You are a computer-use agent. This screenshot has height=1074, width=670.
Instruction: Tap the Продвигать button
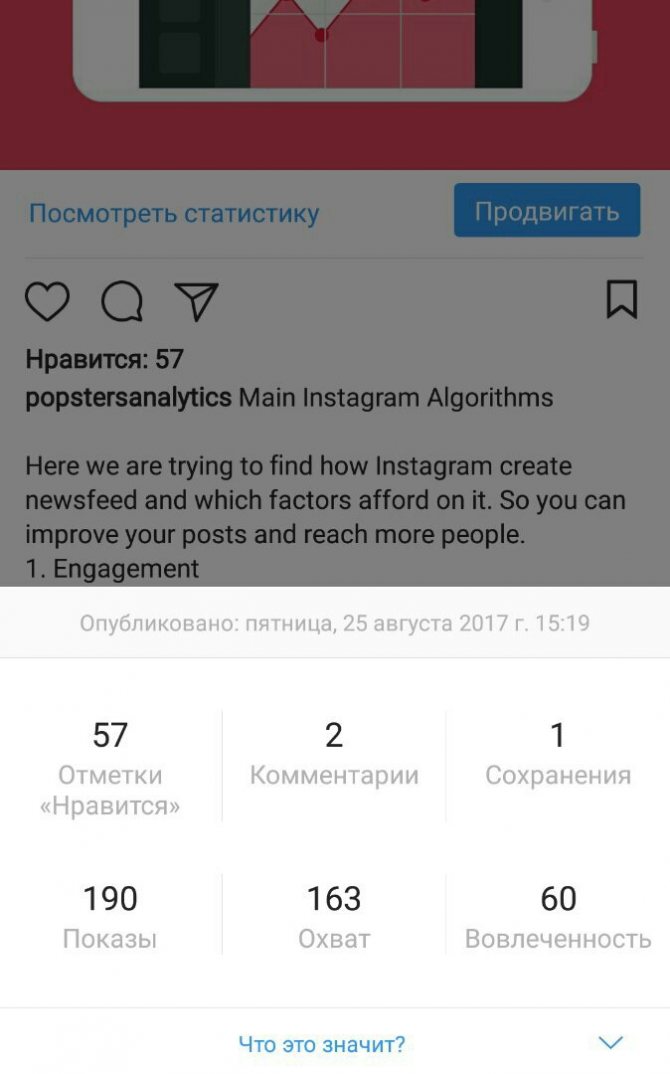coord(546,211)
